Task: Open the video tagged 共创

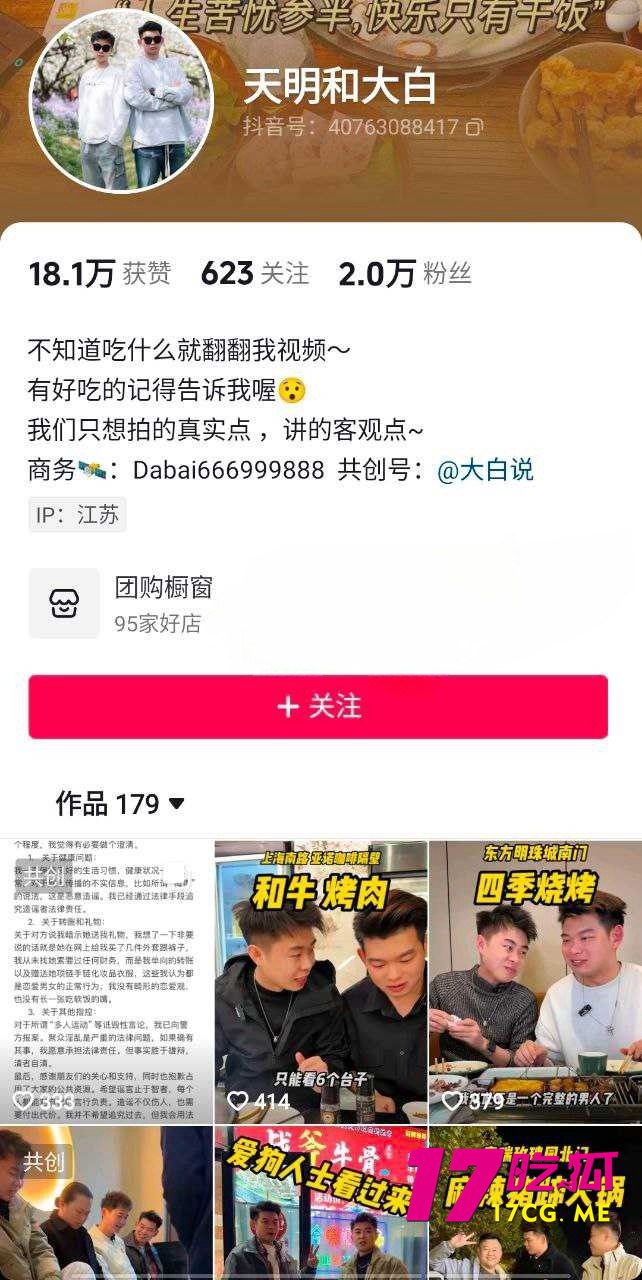Action: (106, 1205)
